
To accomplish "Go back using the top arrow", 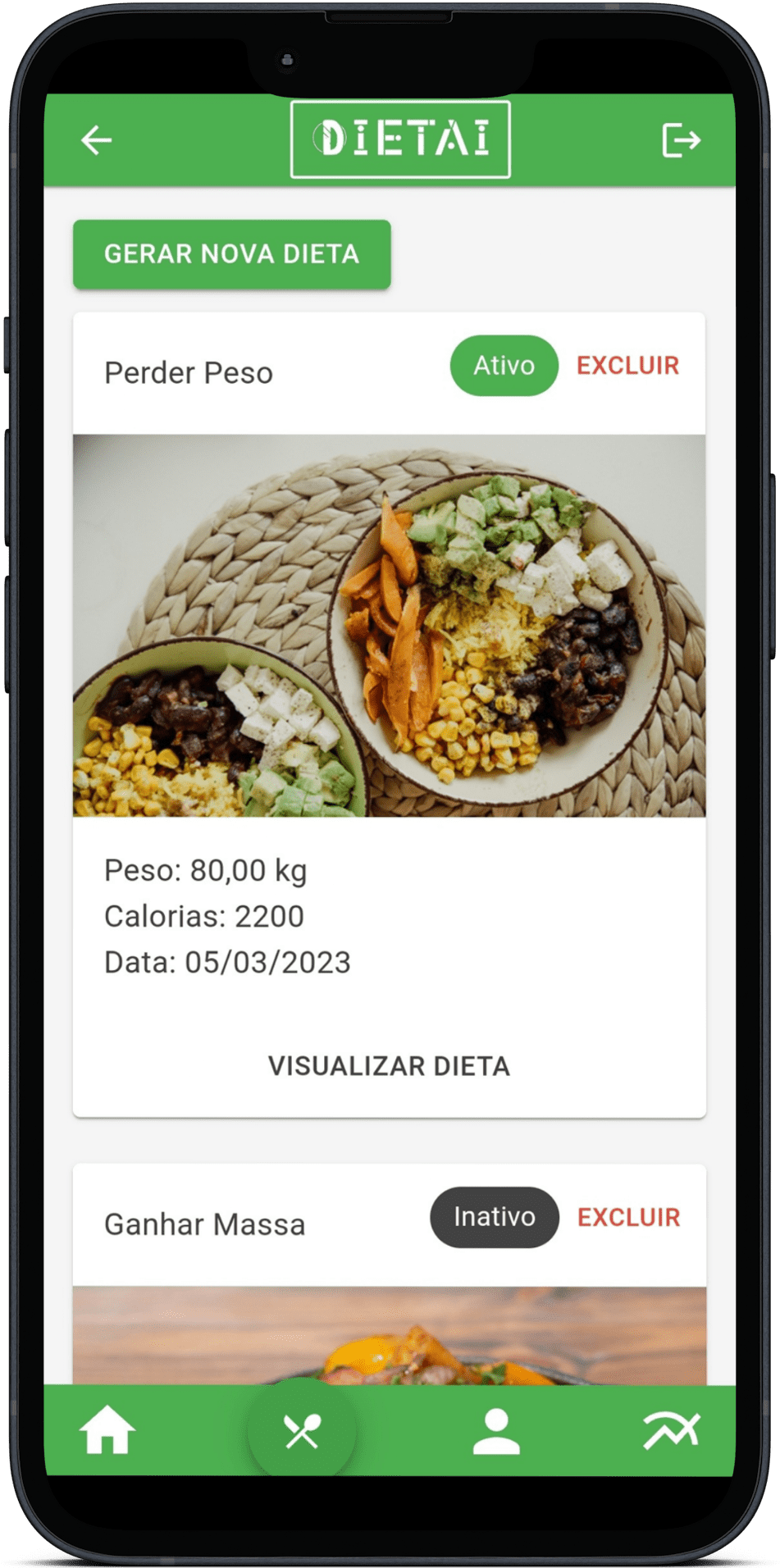I will point(96,140).
